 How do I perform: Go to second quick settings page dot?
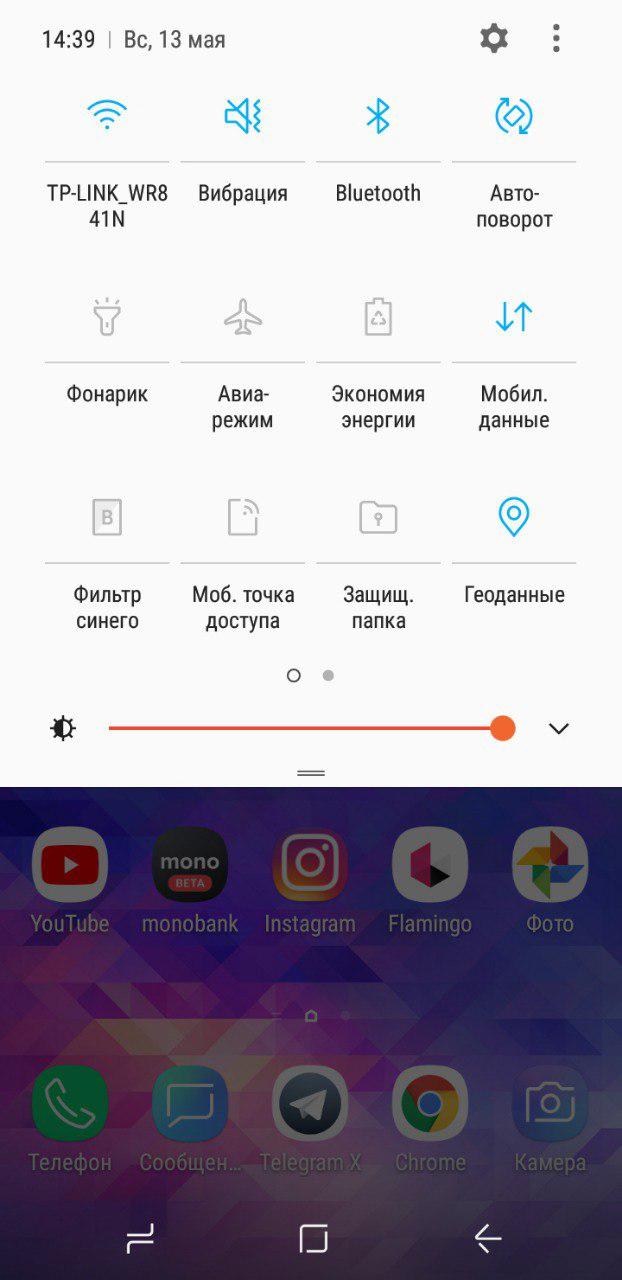(328, 676)
